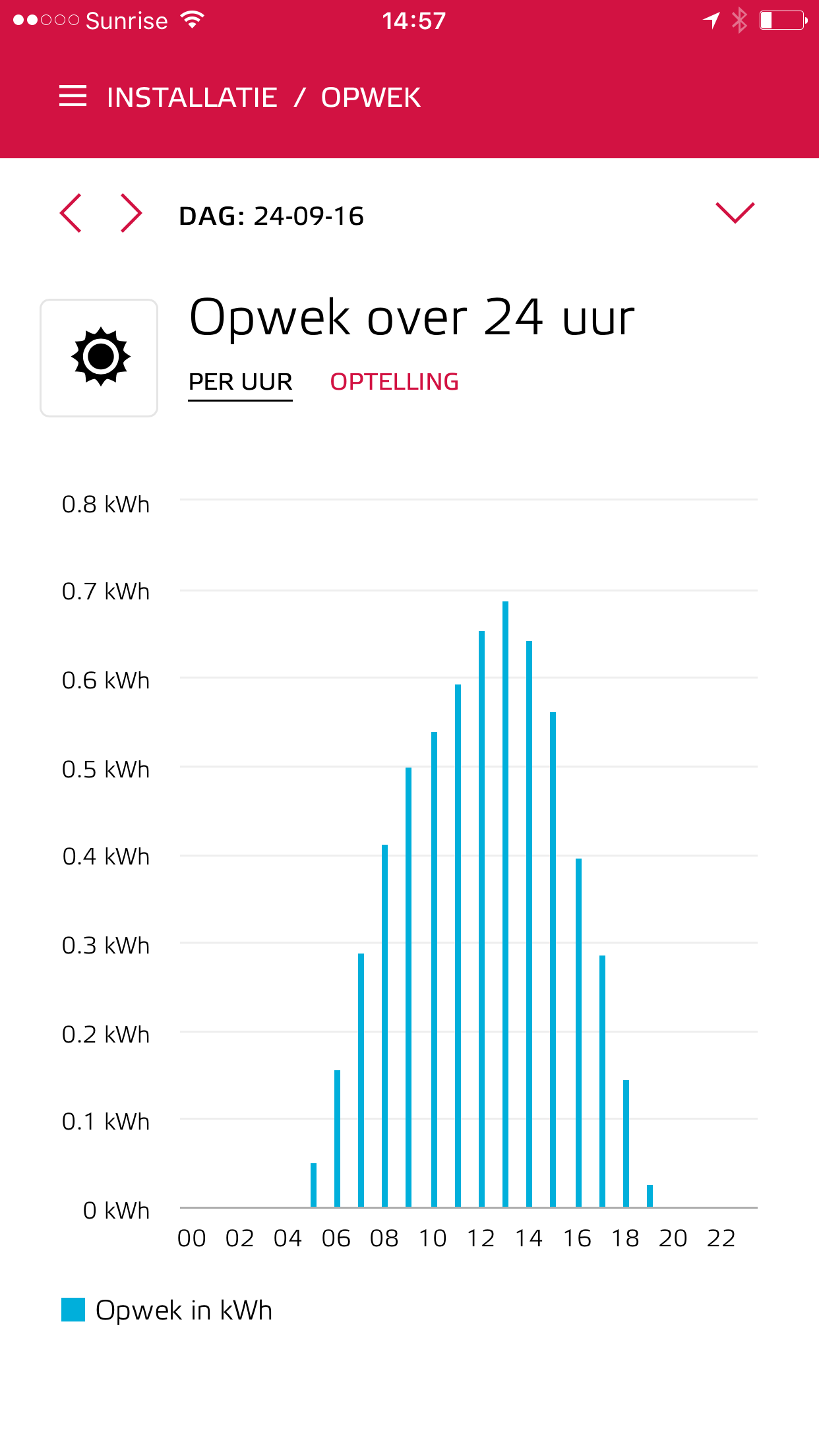819x1456 pixels.
Task: Go to the previous day
Action: pyautogui.click(x=71, y=213)
